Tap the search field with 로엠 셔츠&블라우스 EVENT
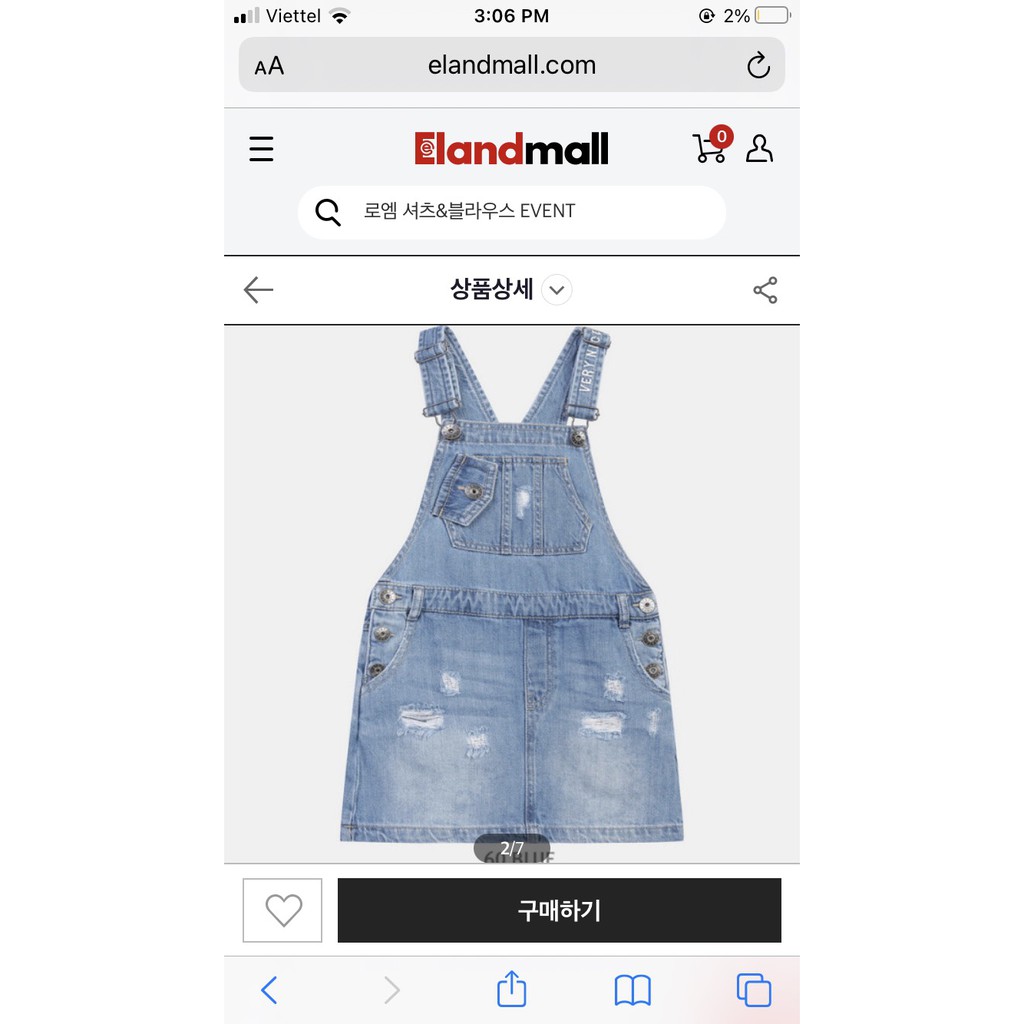The width and height of the screenshot is (1024, 1024). [512, 212]
